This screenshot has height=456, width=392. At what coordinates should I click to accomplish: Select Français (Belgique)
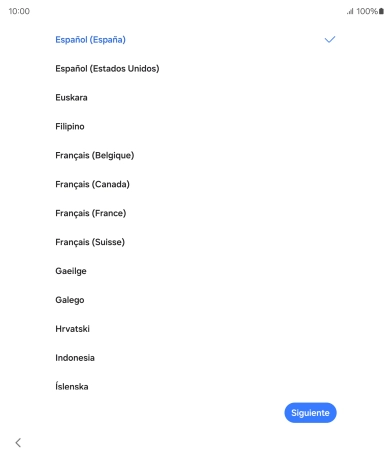[x=196, y=155]
